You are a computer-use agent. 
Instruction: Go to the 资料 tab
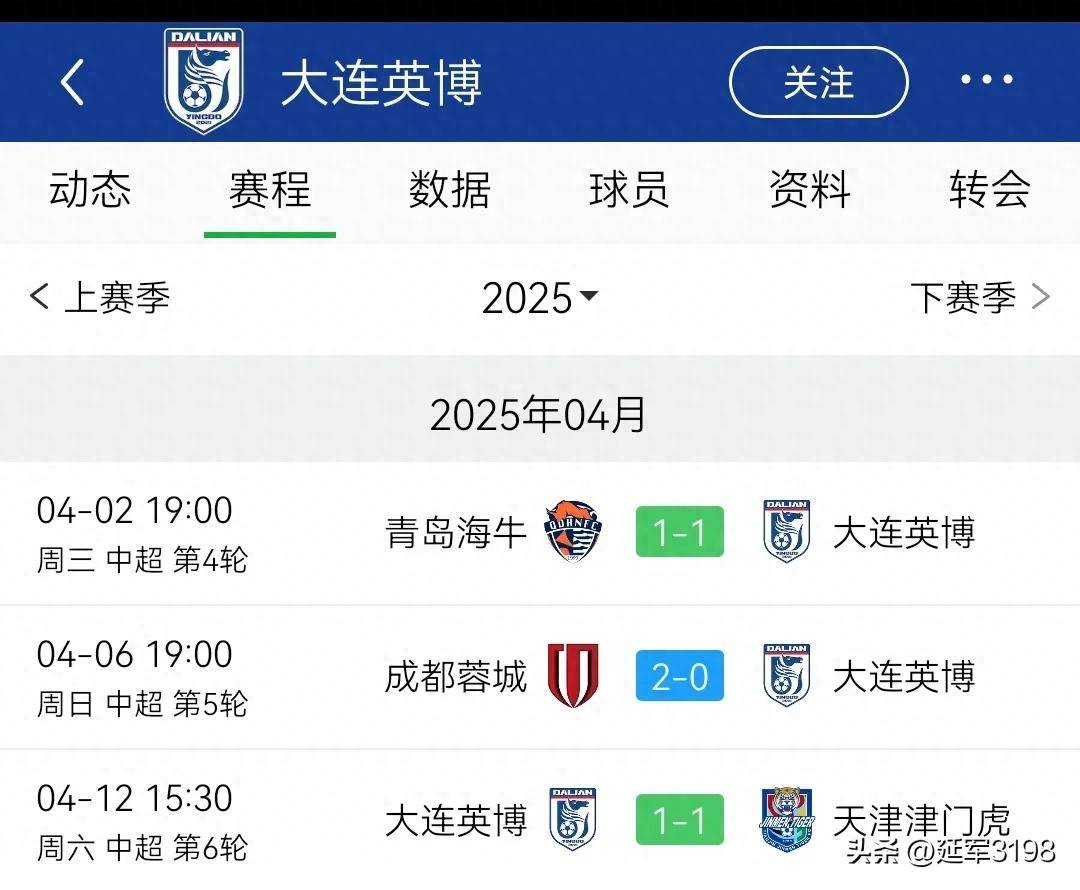tap(809, 189)
